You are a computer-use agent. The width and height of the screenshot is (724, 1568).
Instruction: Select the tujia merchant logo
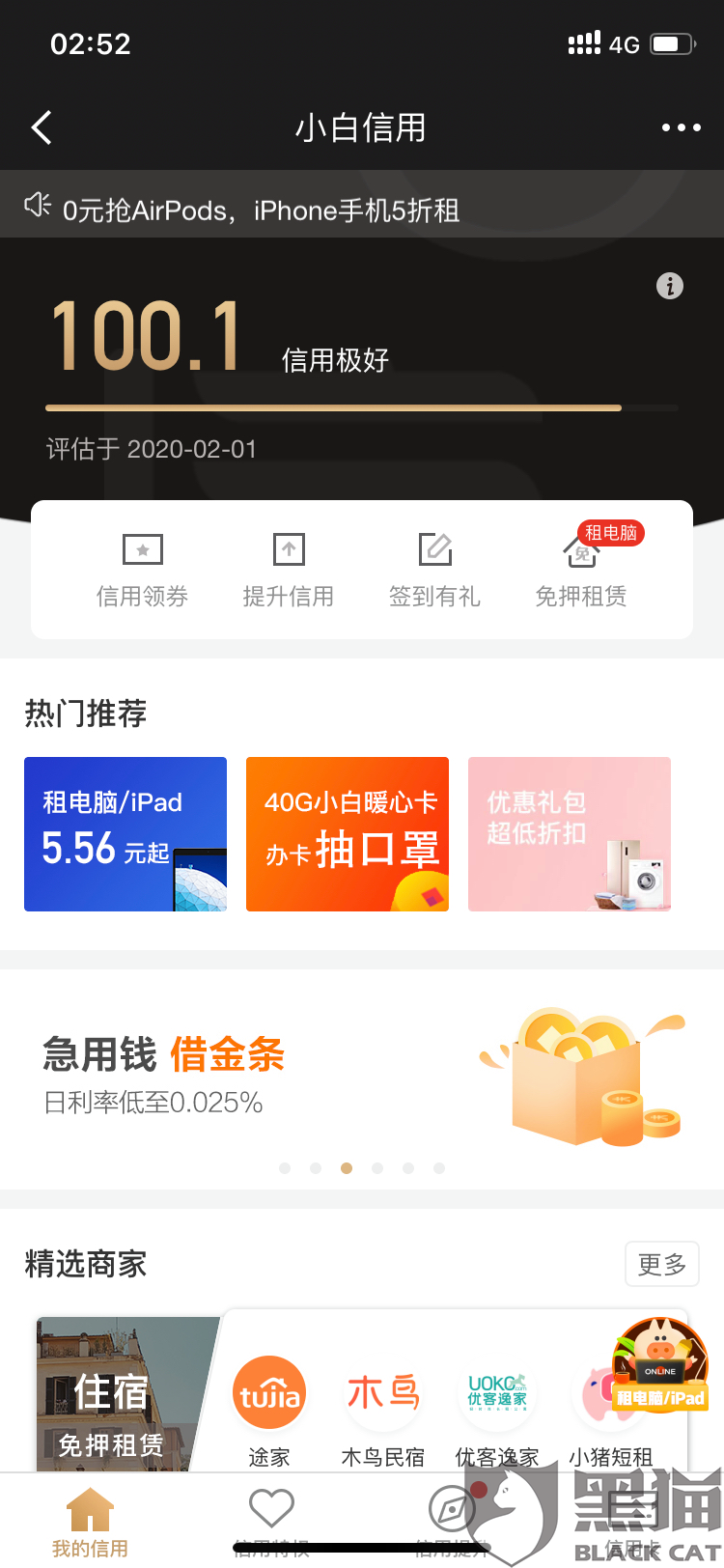269,1392
